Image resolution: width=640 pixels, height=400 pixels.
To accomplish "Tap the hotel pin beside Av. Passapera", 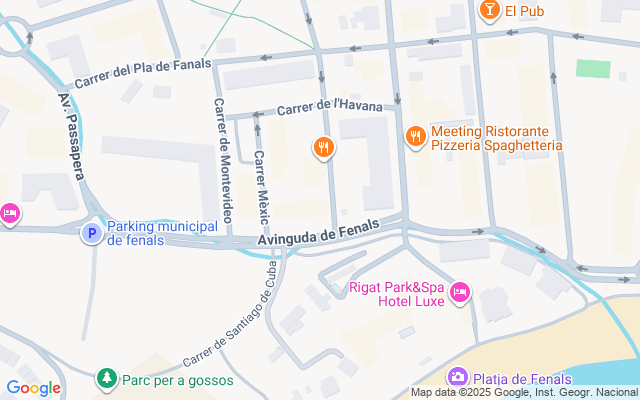I will click(9, 212).
